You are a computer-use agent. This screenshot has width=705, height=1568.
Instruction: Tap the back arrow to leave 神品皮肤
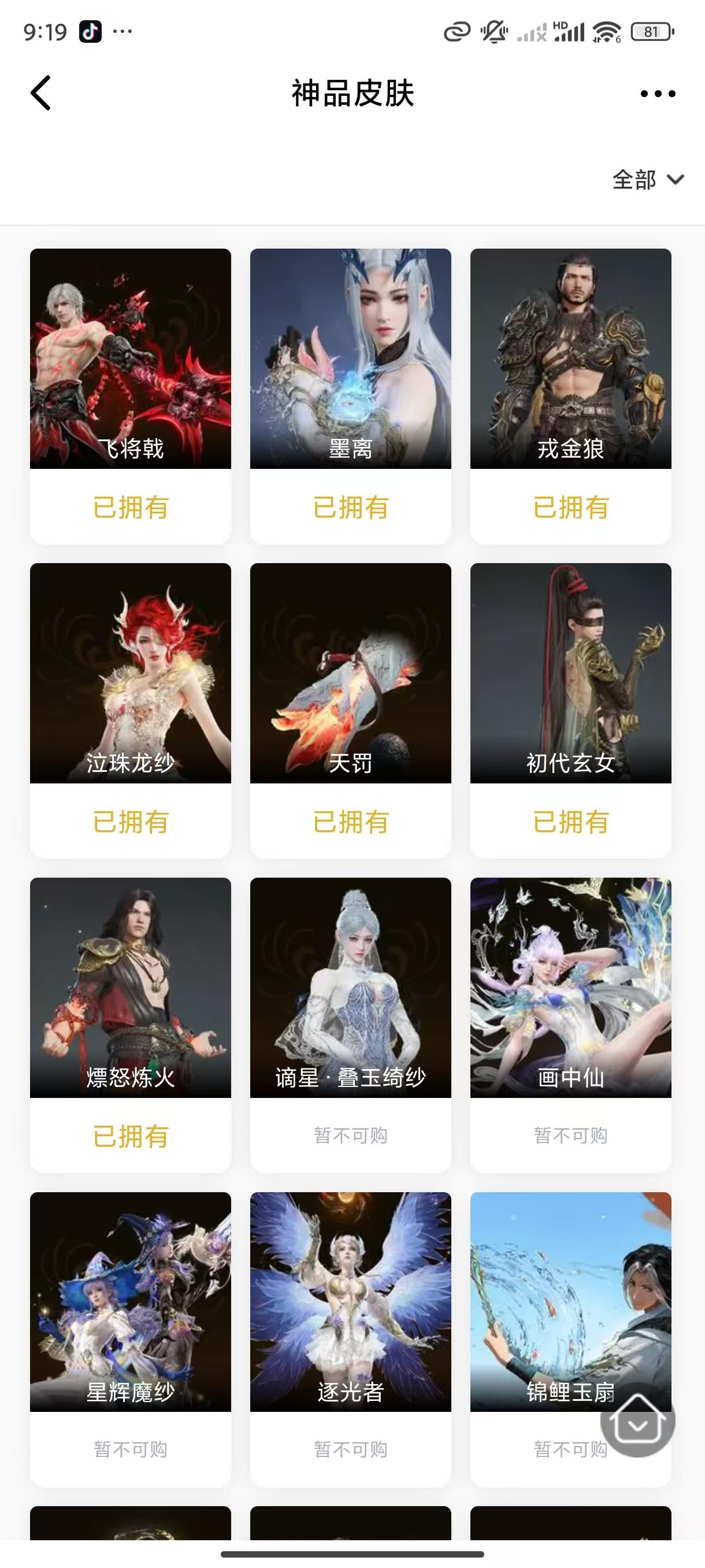41,93
